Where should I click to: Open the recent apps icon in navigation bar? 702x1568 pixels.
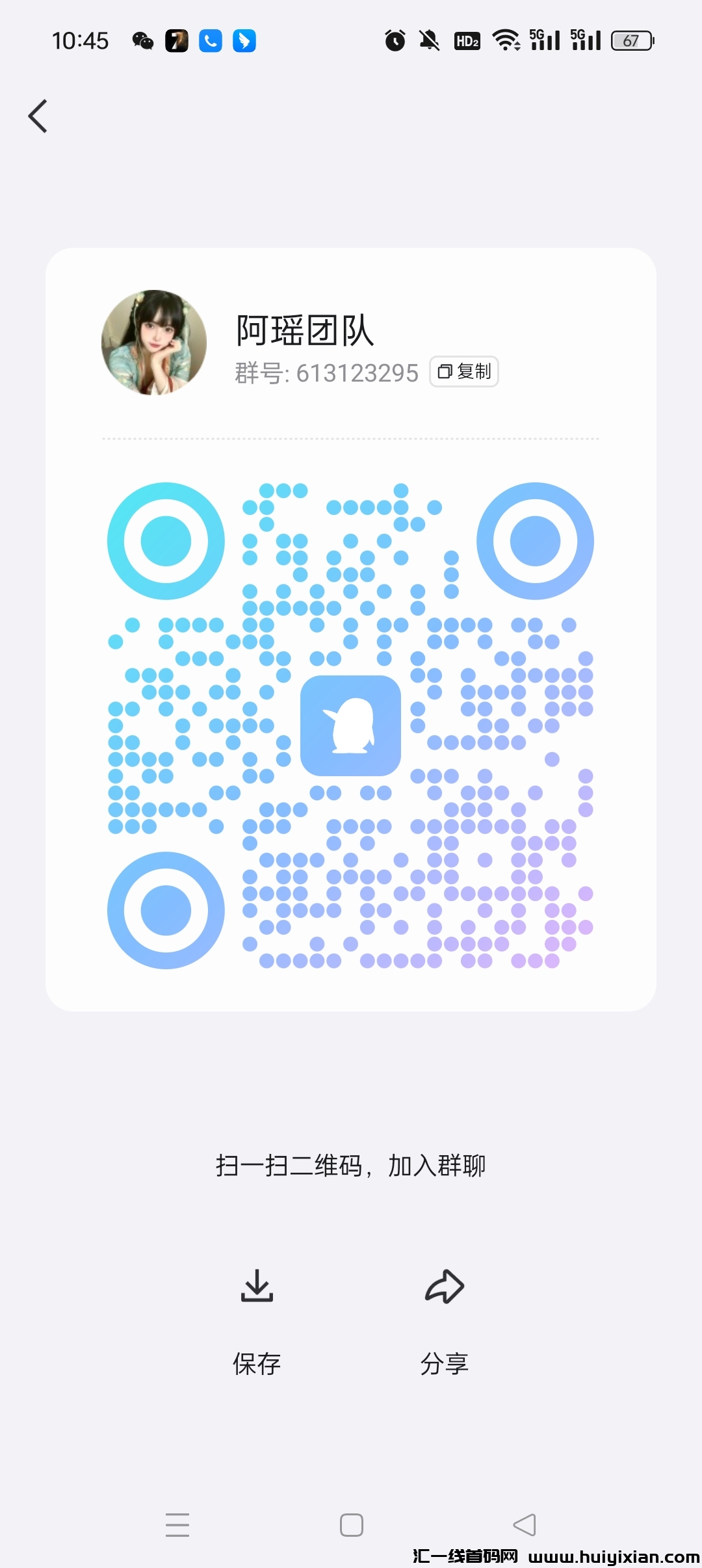(178, 1524)
